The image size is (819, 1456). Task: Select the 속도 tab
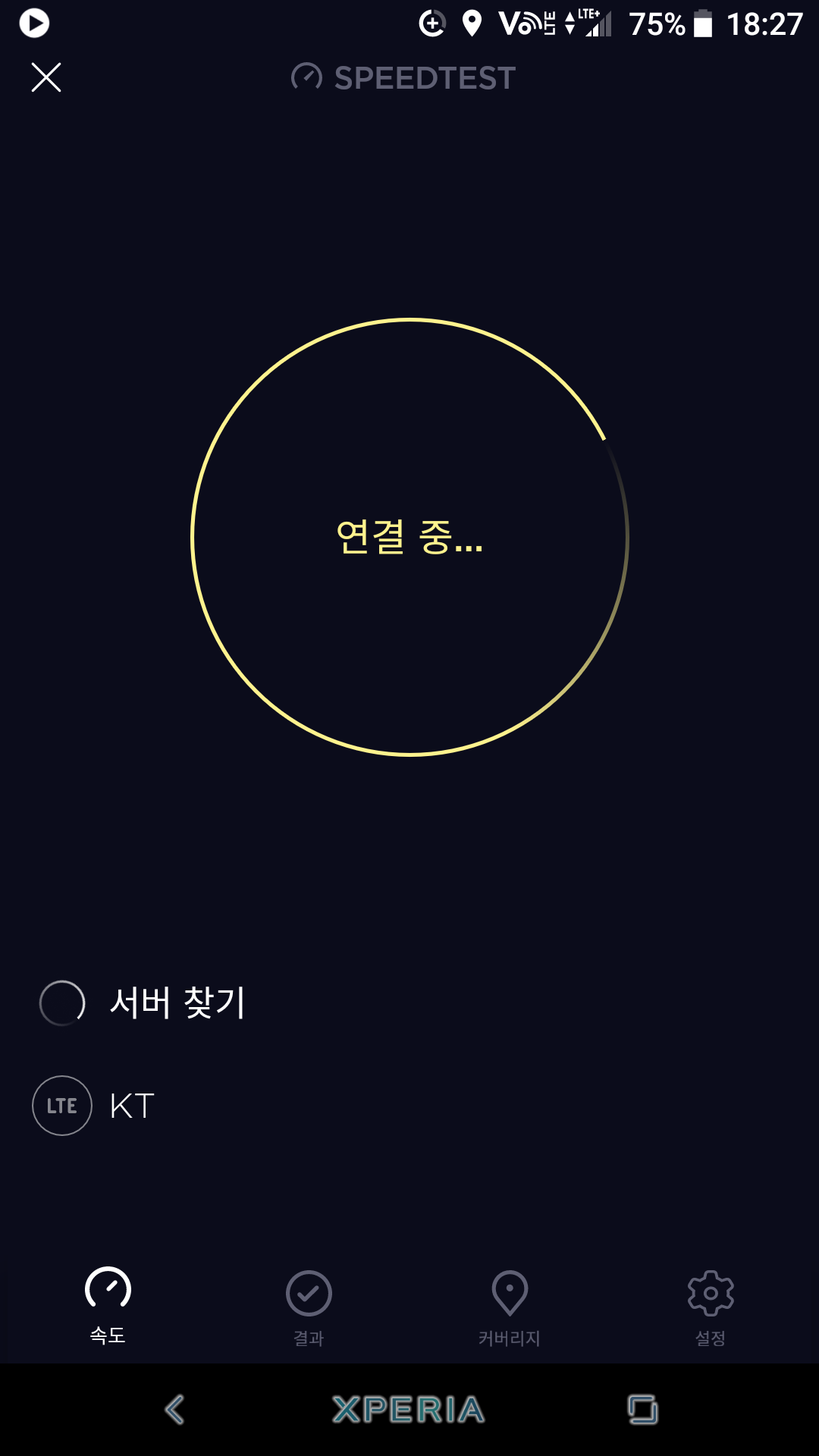point(108,1304)
